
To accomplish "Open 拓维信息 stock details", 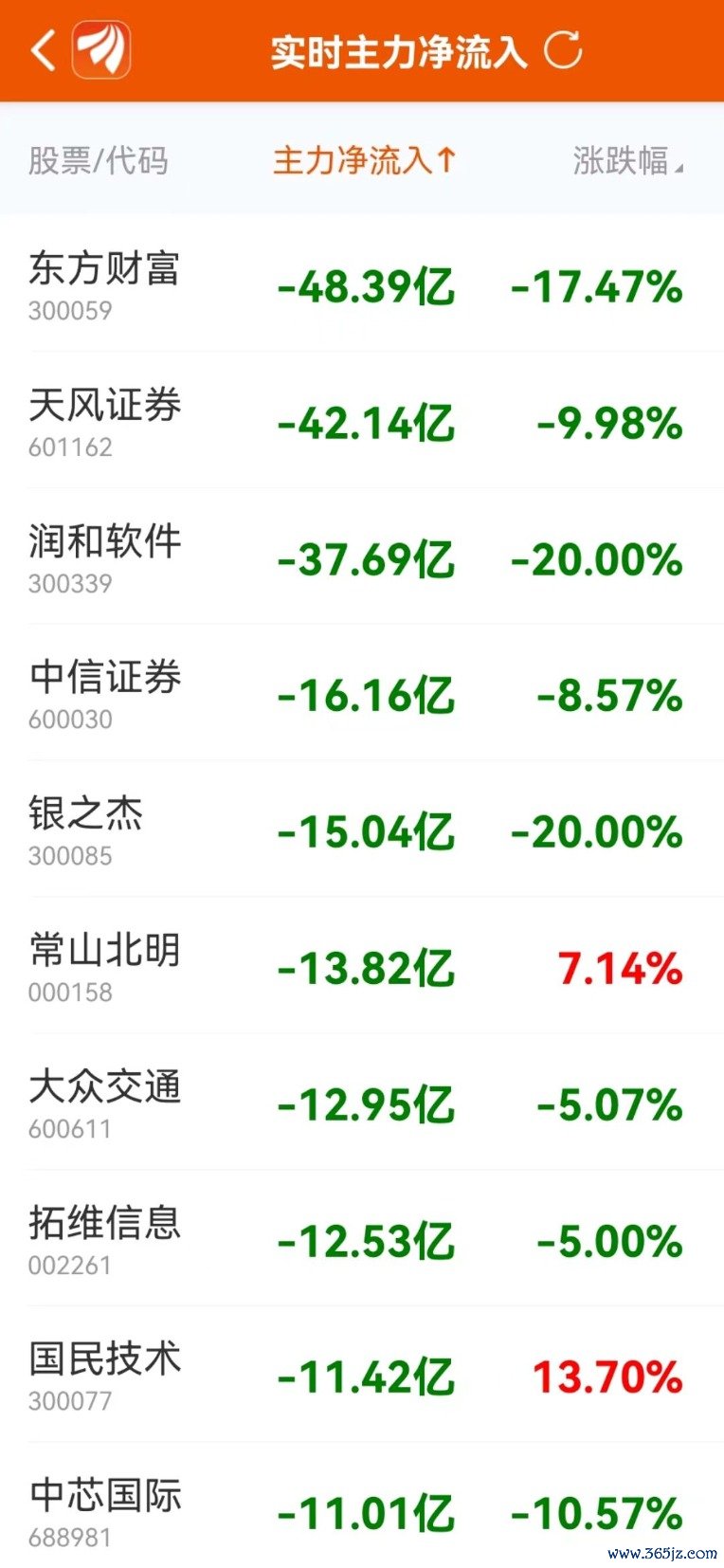I will click(362, 1238).
